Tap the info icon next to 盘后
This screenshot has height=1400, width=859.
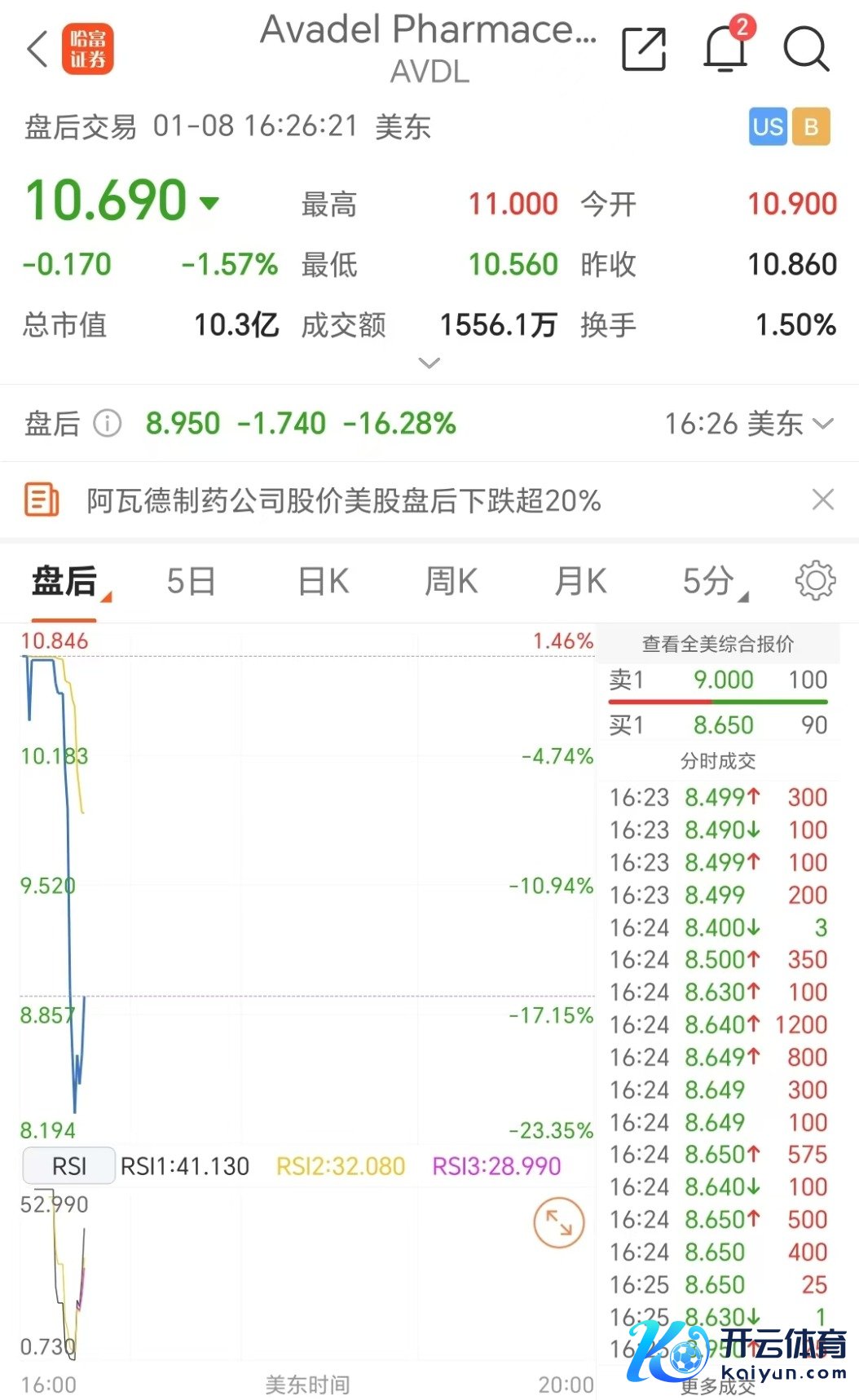click(108, 424)
